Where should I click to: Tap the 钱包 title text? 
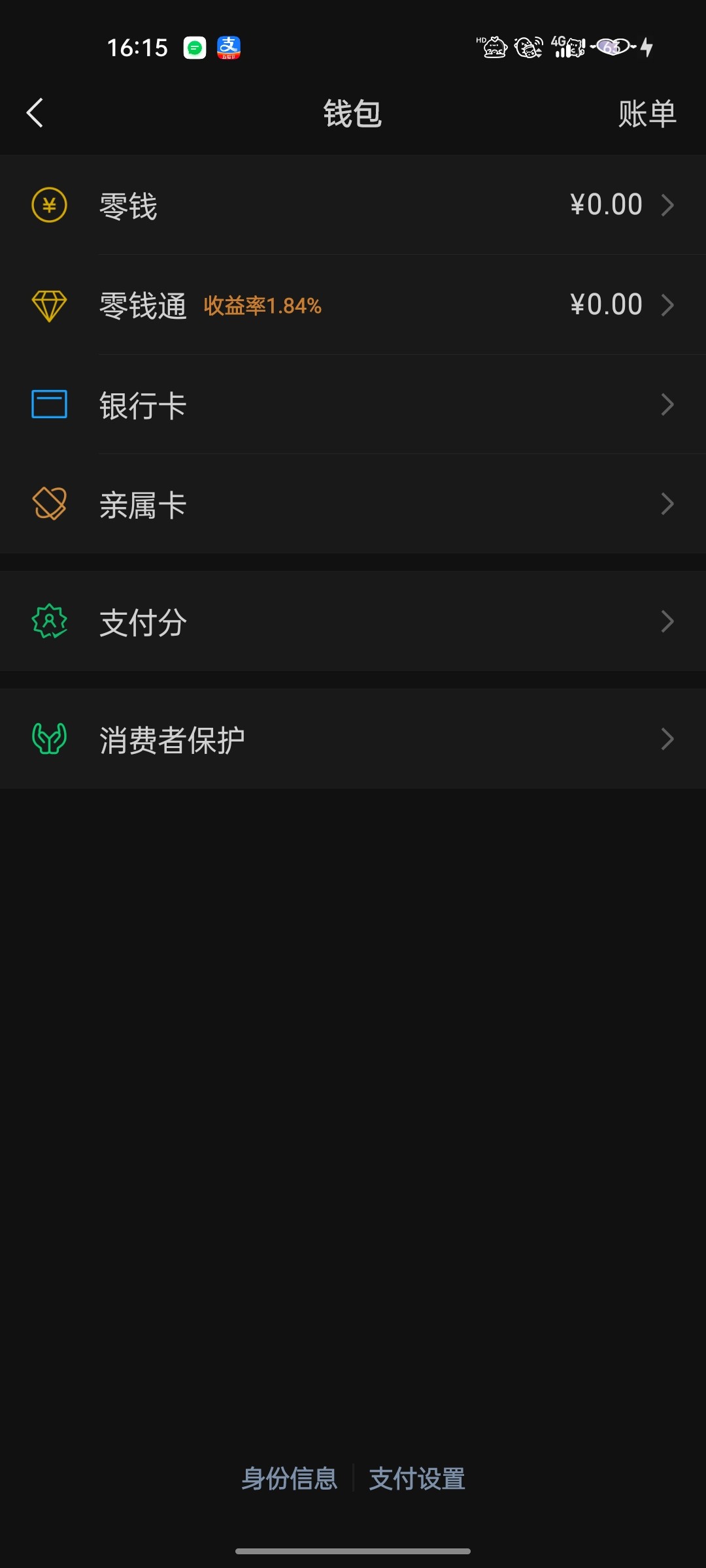click(x=353, y=112)
